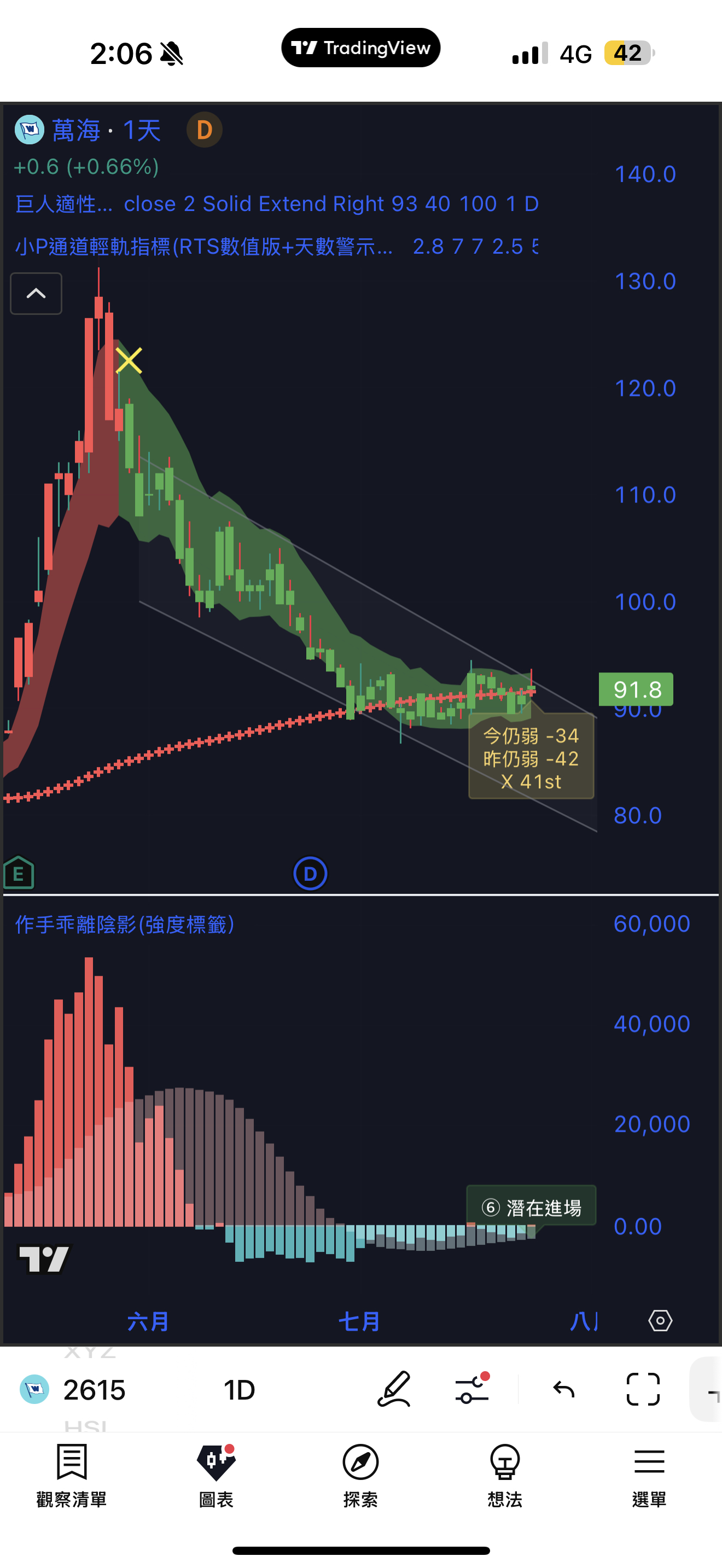Open the 作手乖離陰影 indicator legend
This screenshot has width=722, height=1568.
click(125, 925)
